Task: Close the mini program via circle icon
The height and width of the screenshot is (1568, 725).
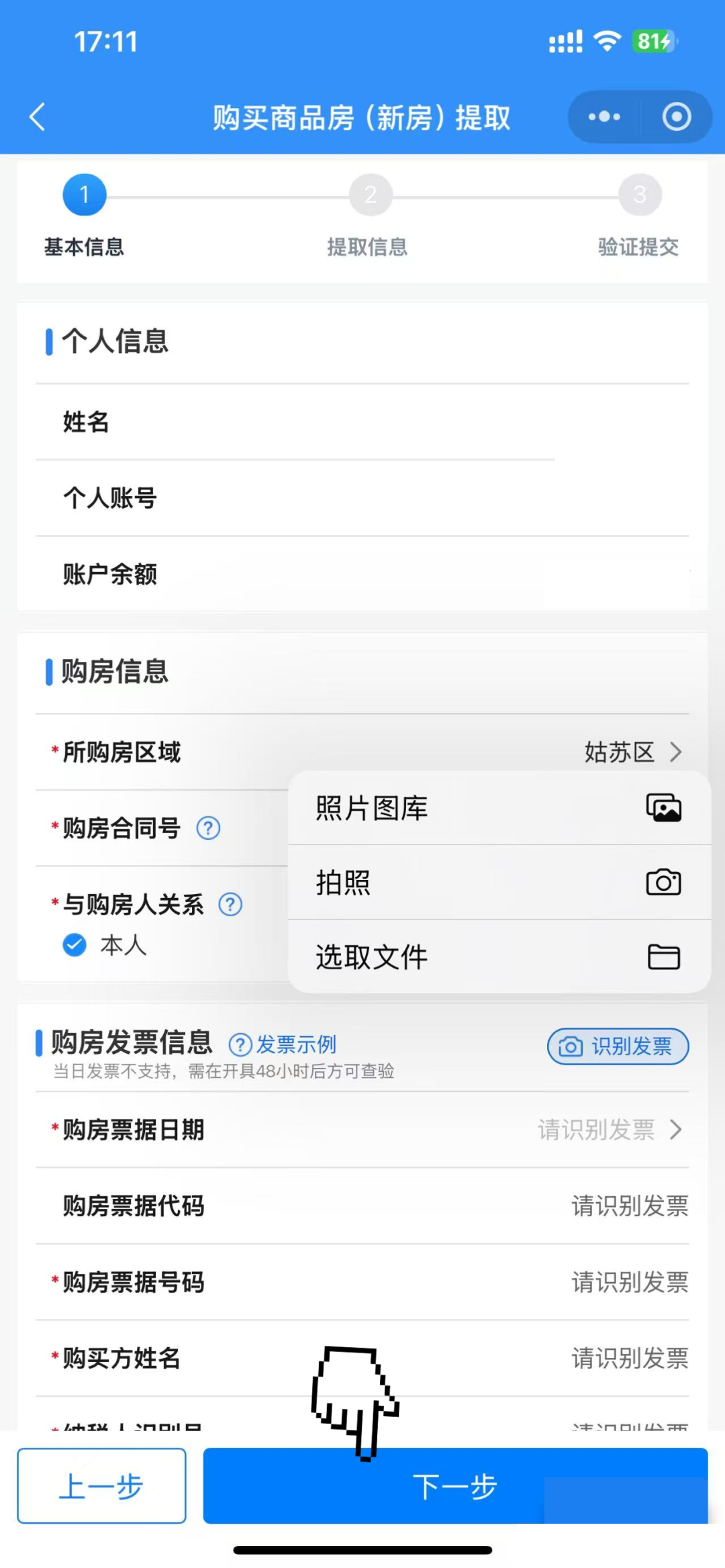Action: 676,117
